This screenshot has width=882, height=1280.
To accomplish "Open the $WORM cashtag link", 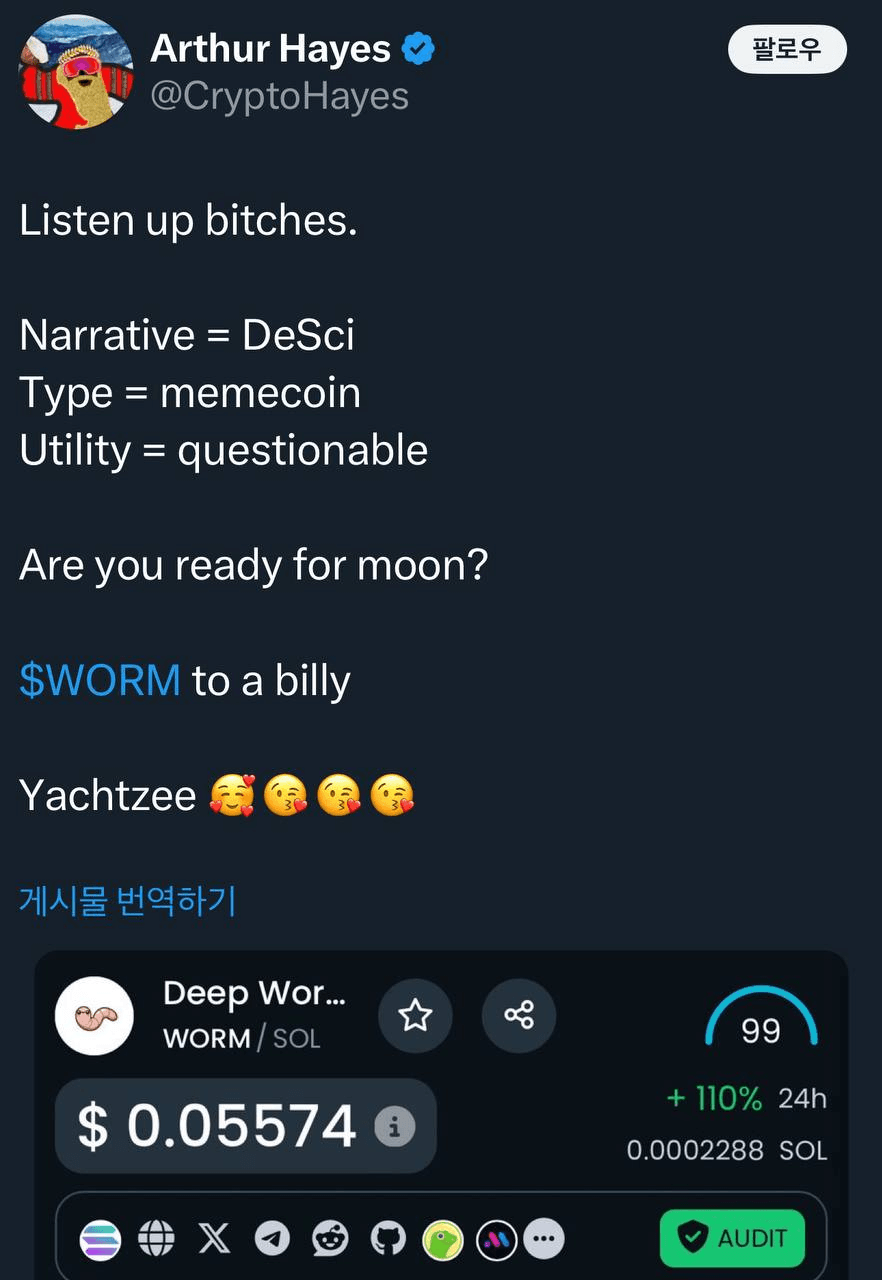I will pyautogui.click(x=100, y=681).
